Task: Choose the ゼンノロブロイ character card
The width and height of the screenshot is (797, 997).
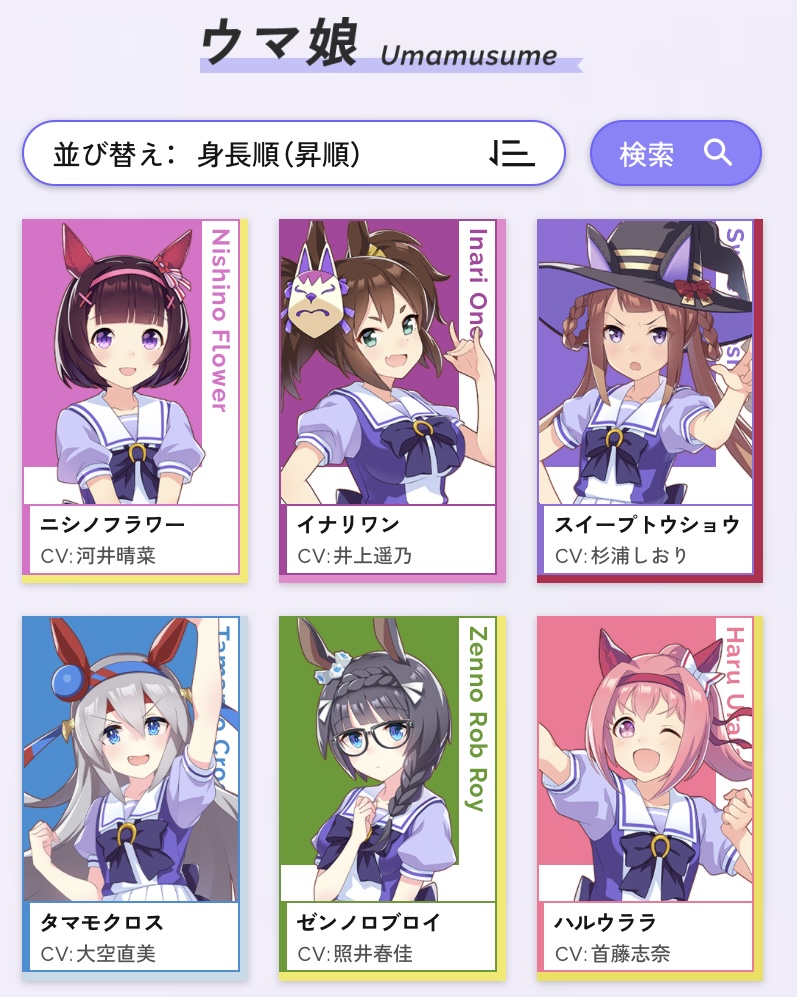Action: pos(389,795)
